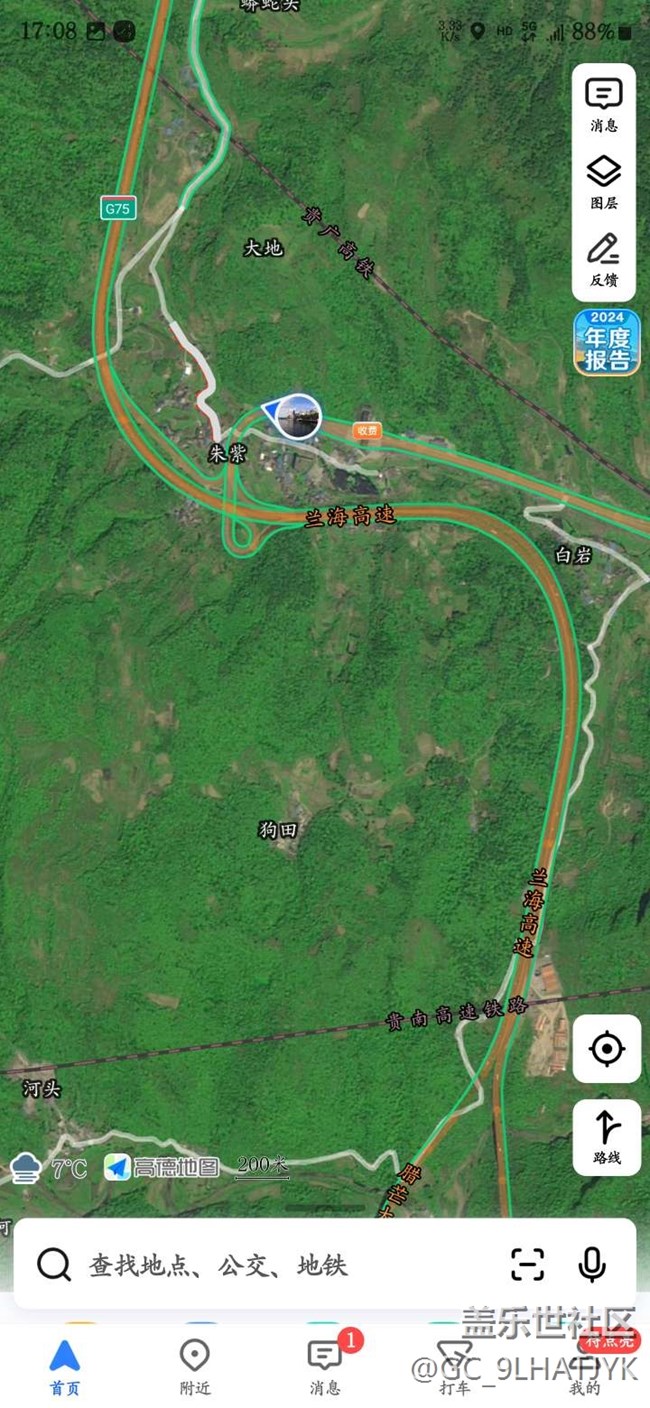The width and height of the screenshot is (650, 1408).
Task: Switch to the 附近 nearby tab
Action: coord(194,1367)
